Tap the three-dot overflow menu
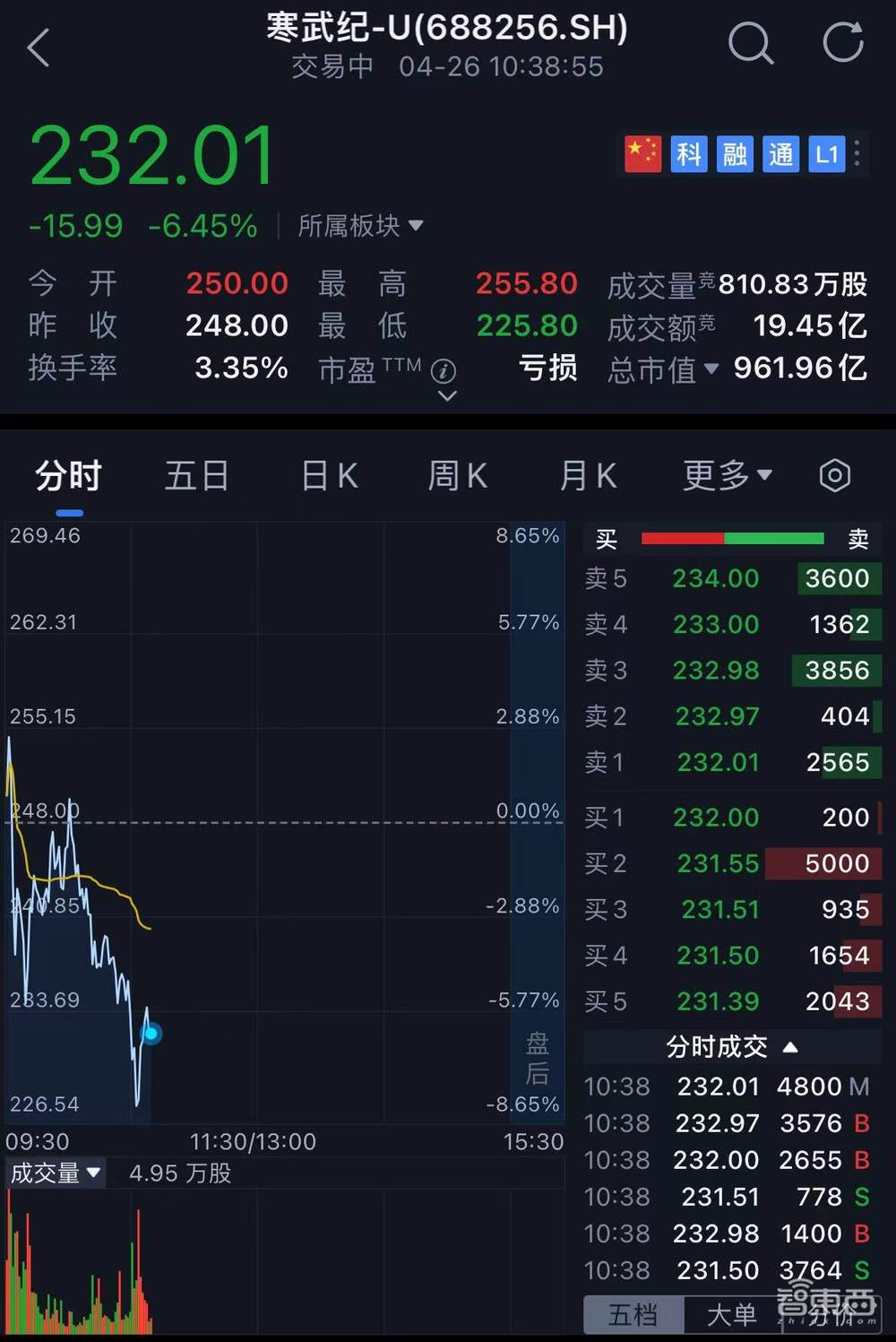Screen dimensions: 896x1342 [x=857, y=154]
